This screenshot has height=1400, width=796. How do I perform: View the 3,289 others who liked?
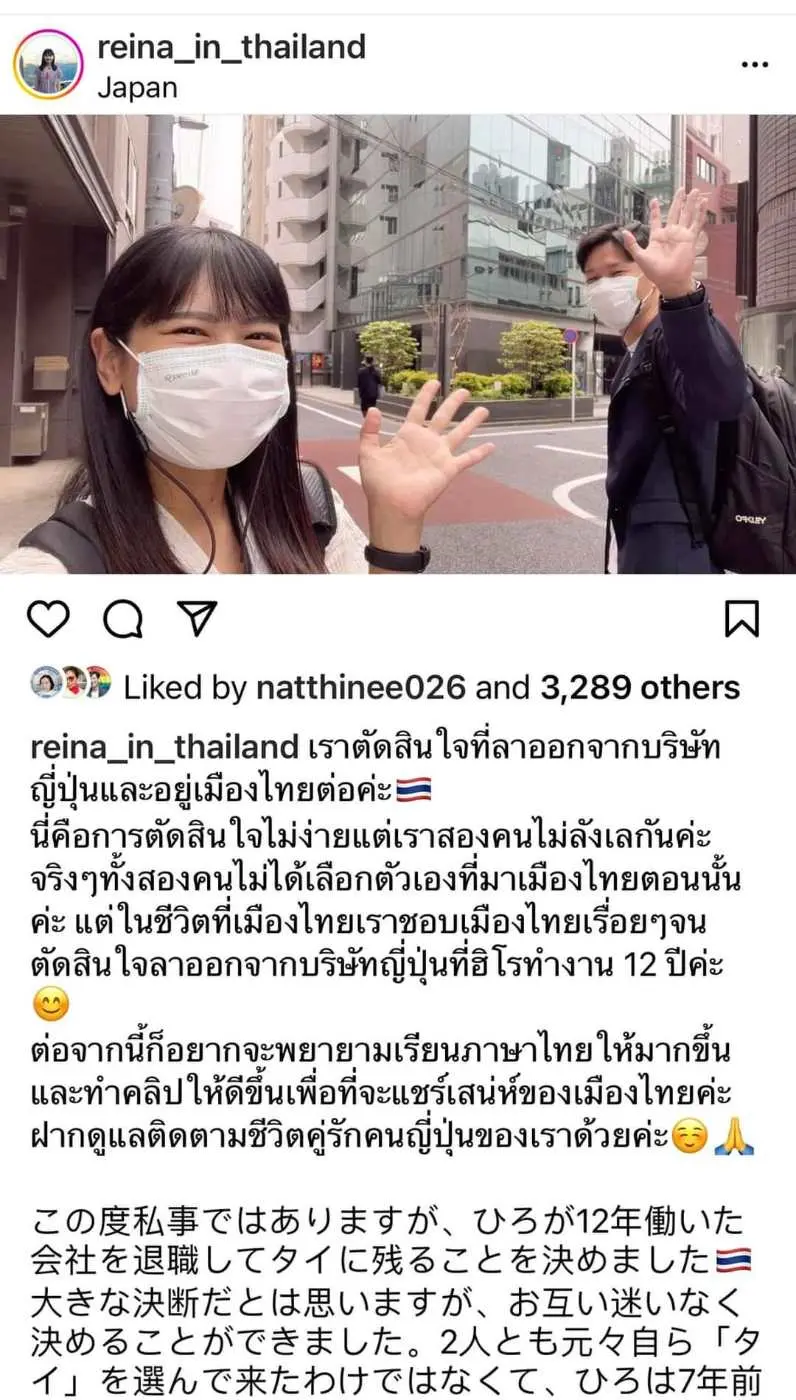point(640,687)
